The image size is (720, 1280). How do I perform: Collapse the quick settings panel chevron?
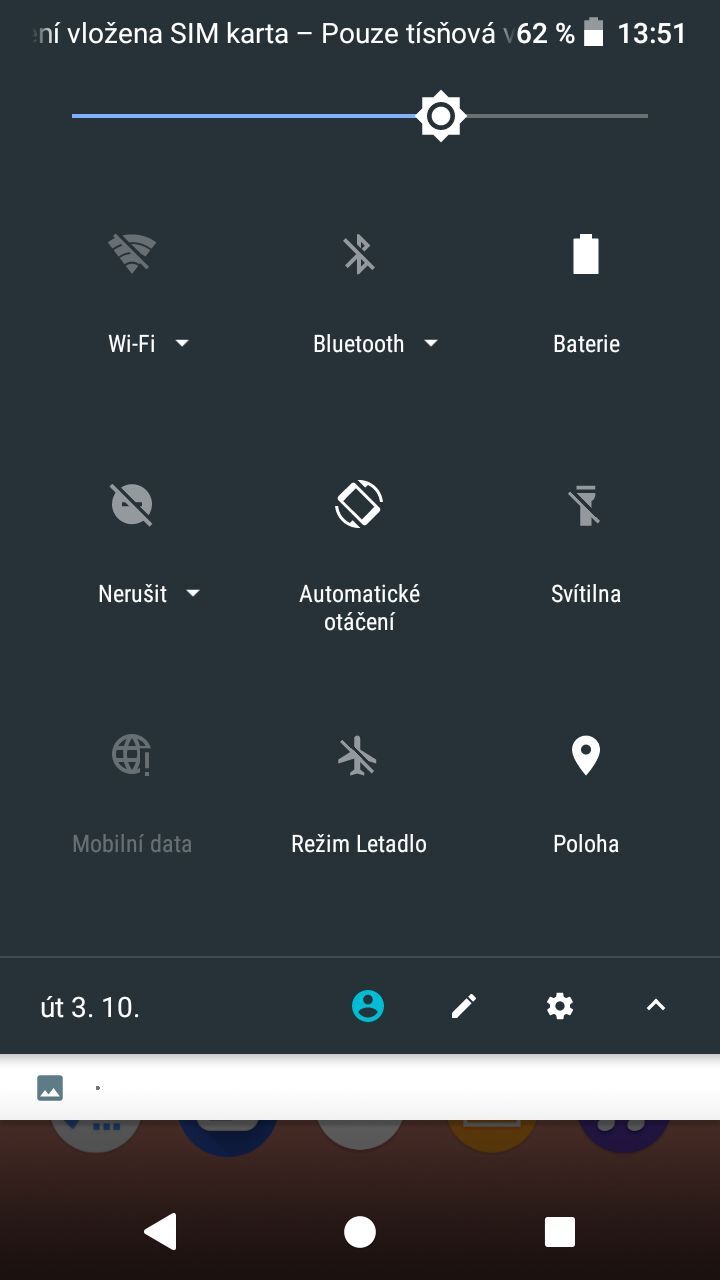click(x=655, y=1006)
